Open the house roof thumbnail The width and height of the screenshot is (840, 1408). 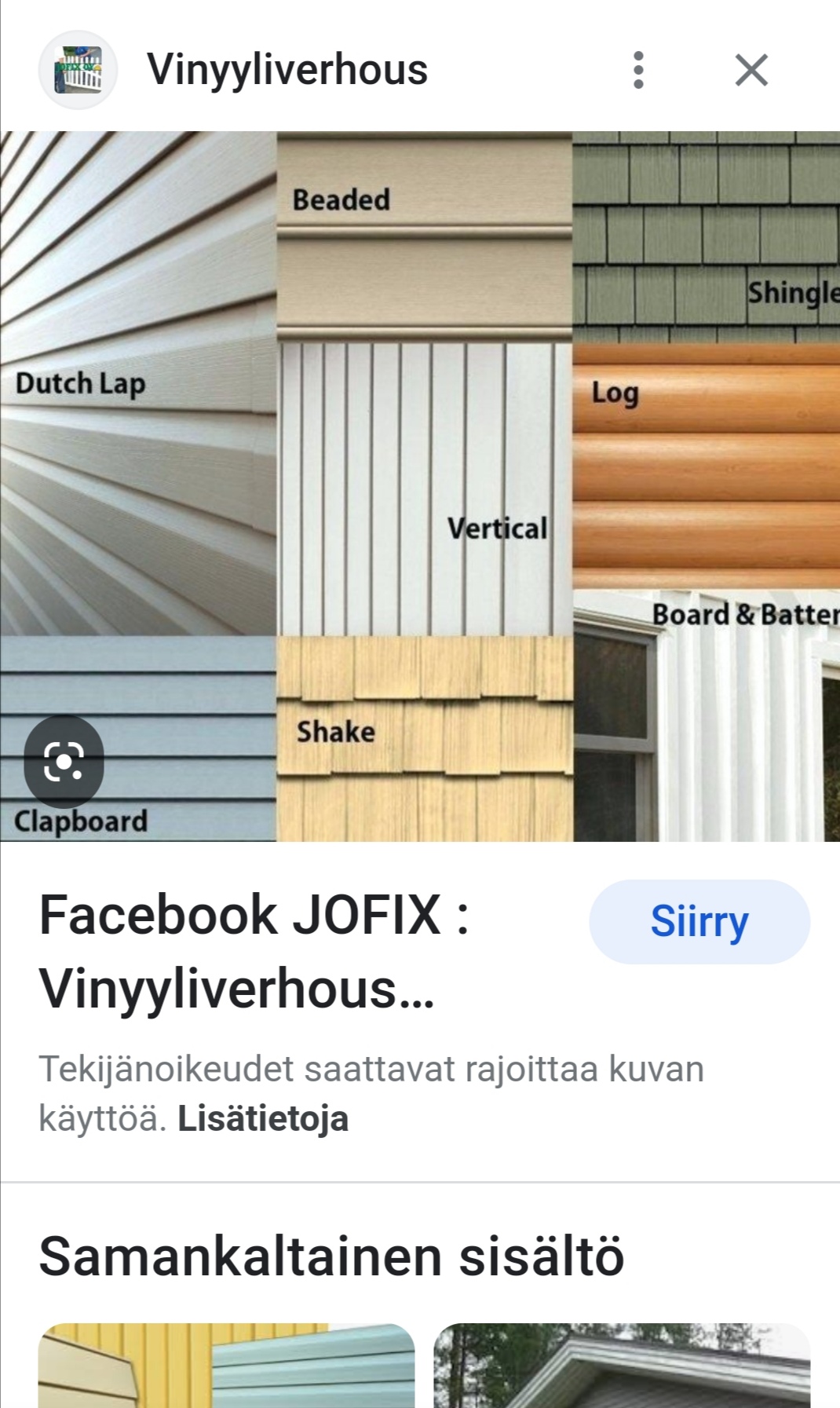[x=622, y=1366]
